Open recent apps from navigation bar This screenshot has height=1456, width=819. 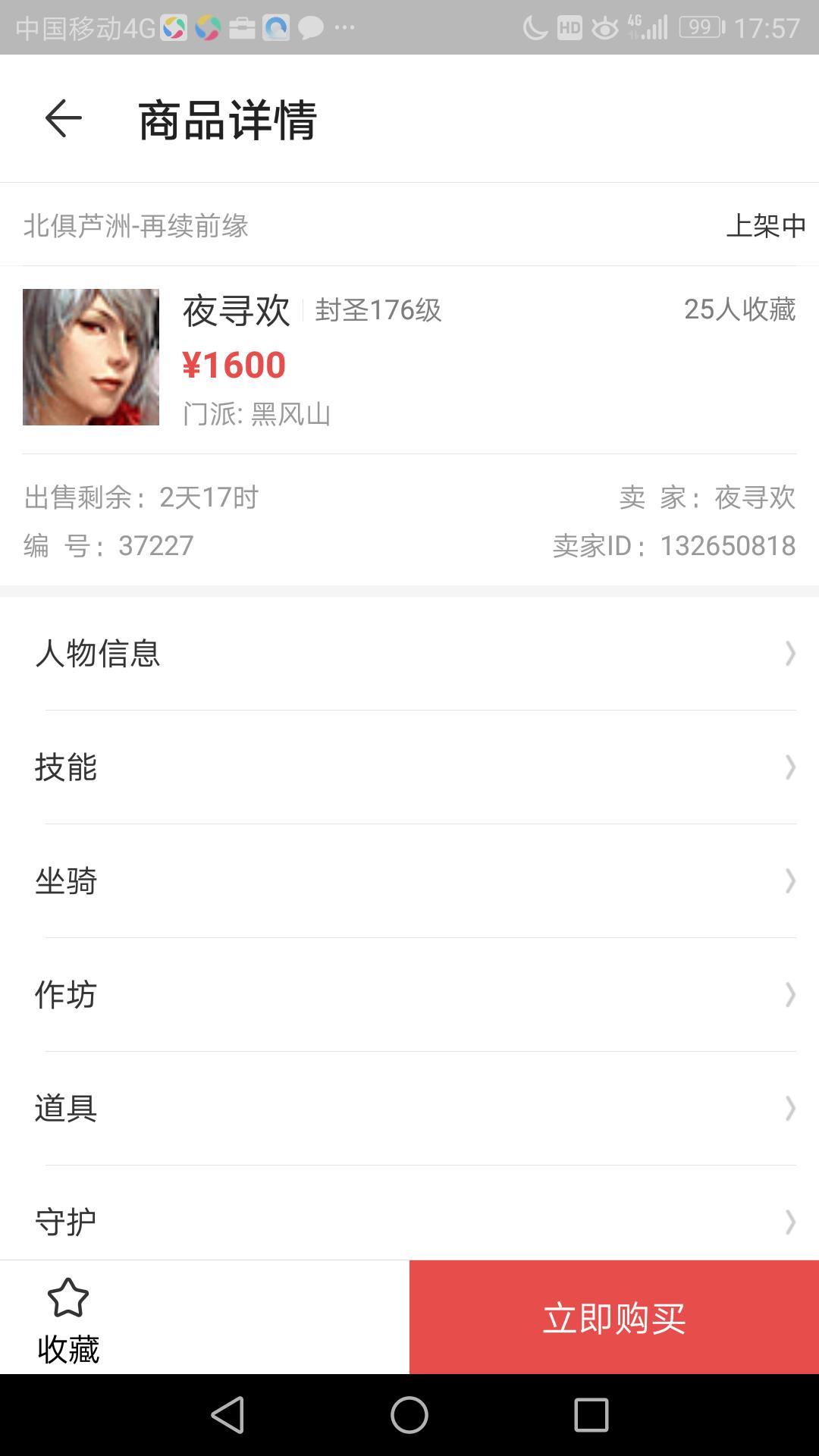click(x=591, y=1415)
